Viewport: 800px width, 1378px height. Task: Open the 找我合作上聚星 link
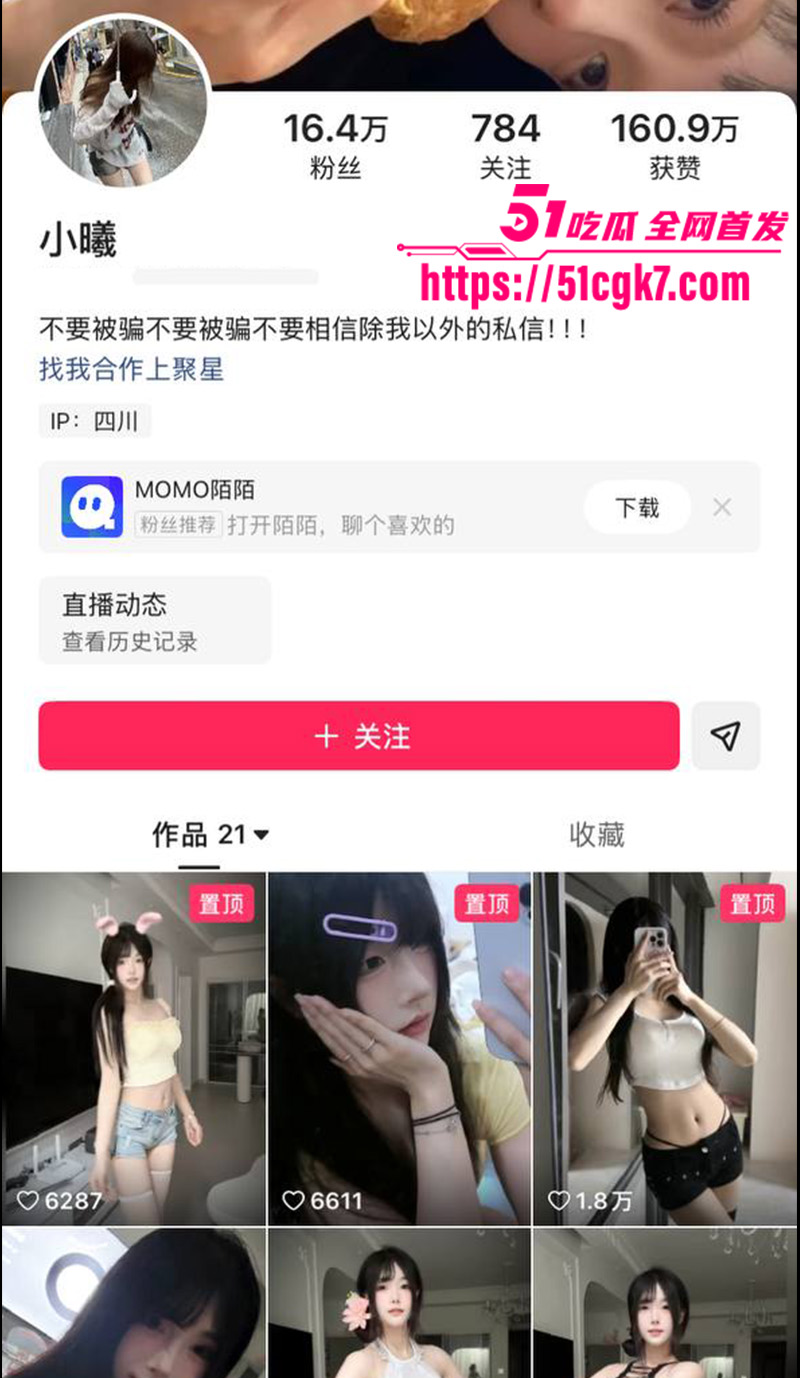click(131, 370)
